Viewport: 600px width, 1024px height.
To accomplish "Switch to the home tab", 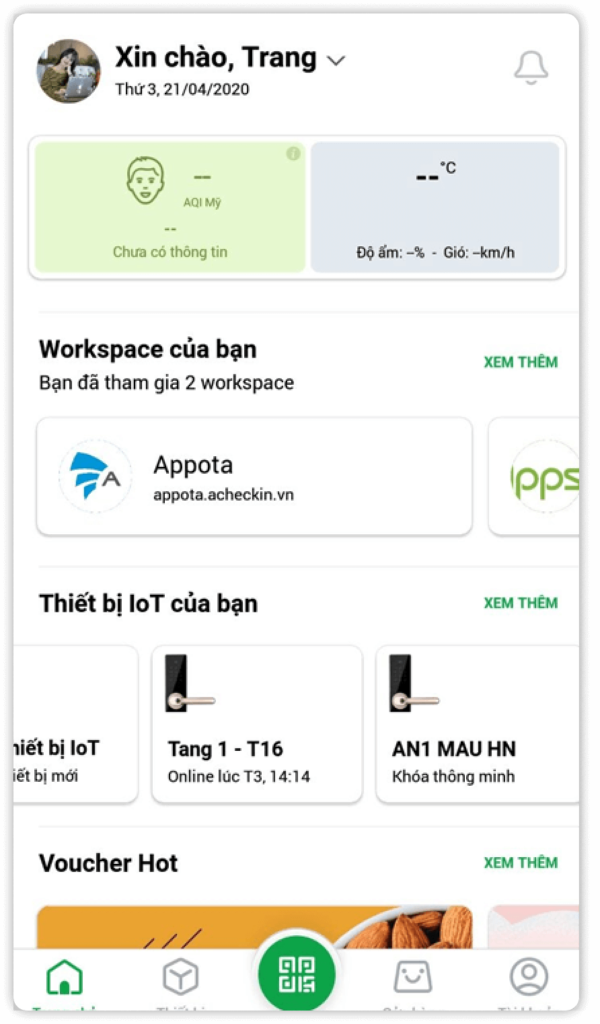I will [65, 977].
